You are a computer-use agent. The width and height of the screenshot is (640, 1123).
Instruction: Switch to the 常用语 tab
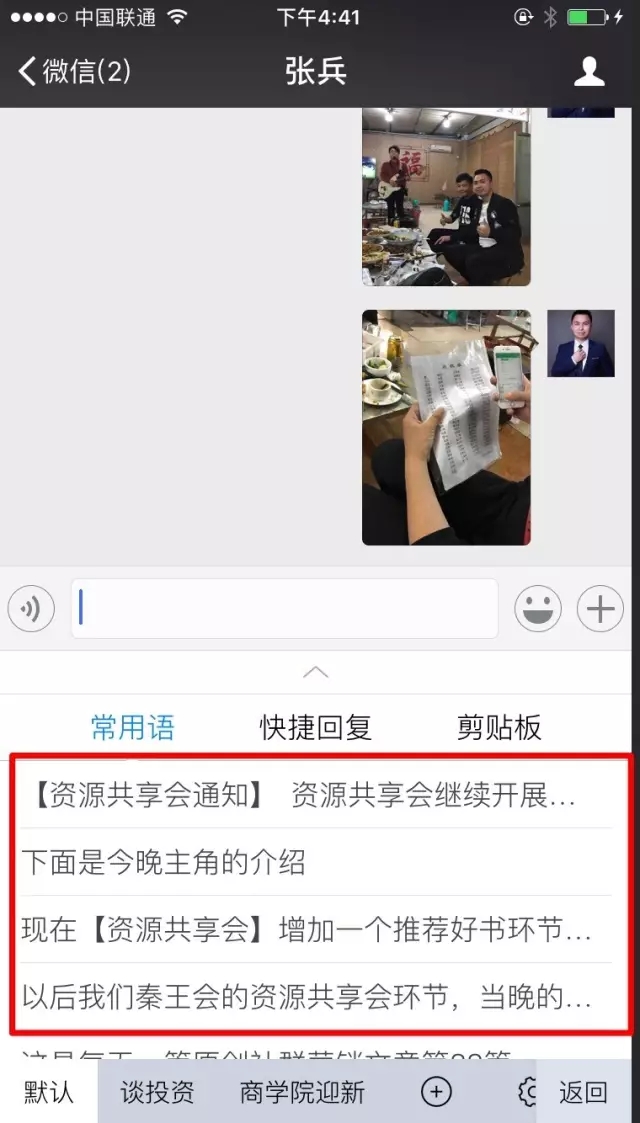click(x=132, y=728)
